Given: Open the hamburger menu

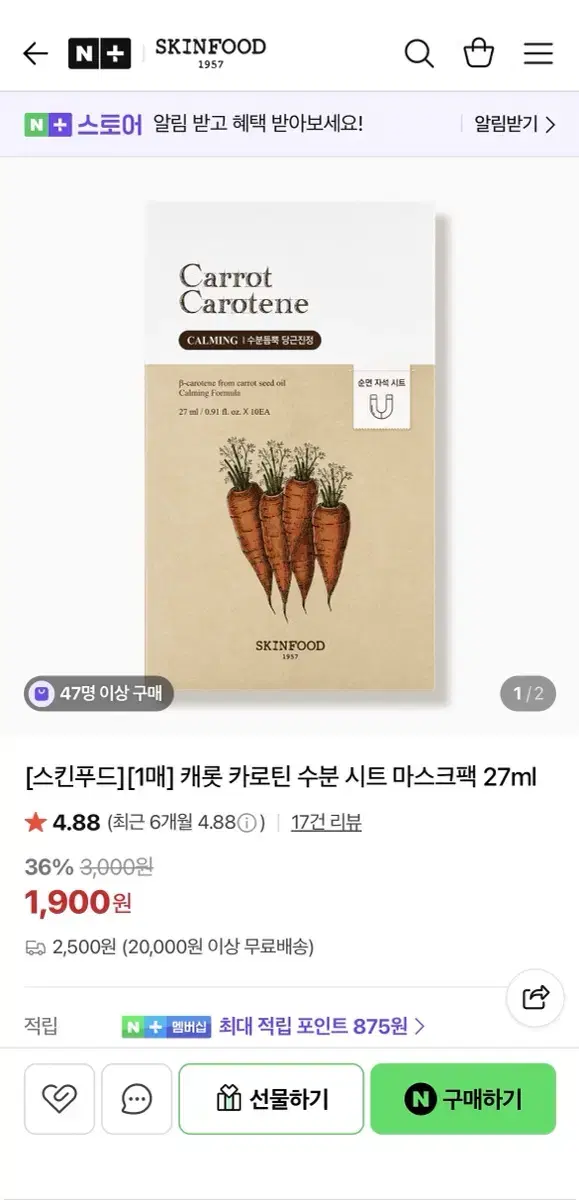Looking at the screenshot, I should click(x=538, y=53).
